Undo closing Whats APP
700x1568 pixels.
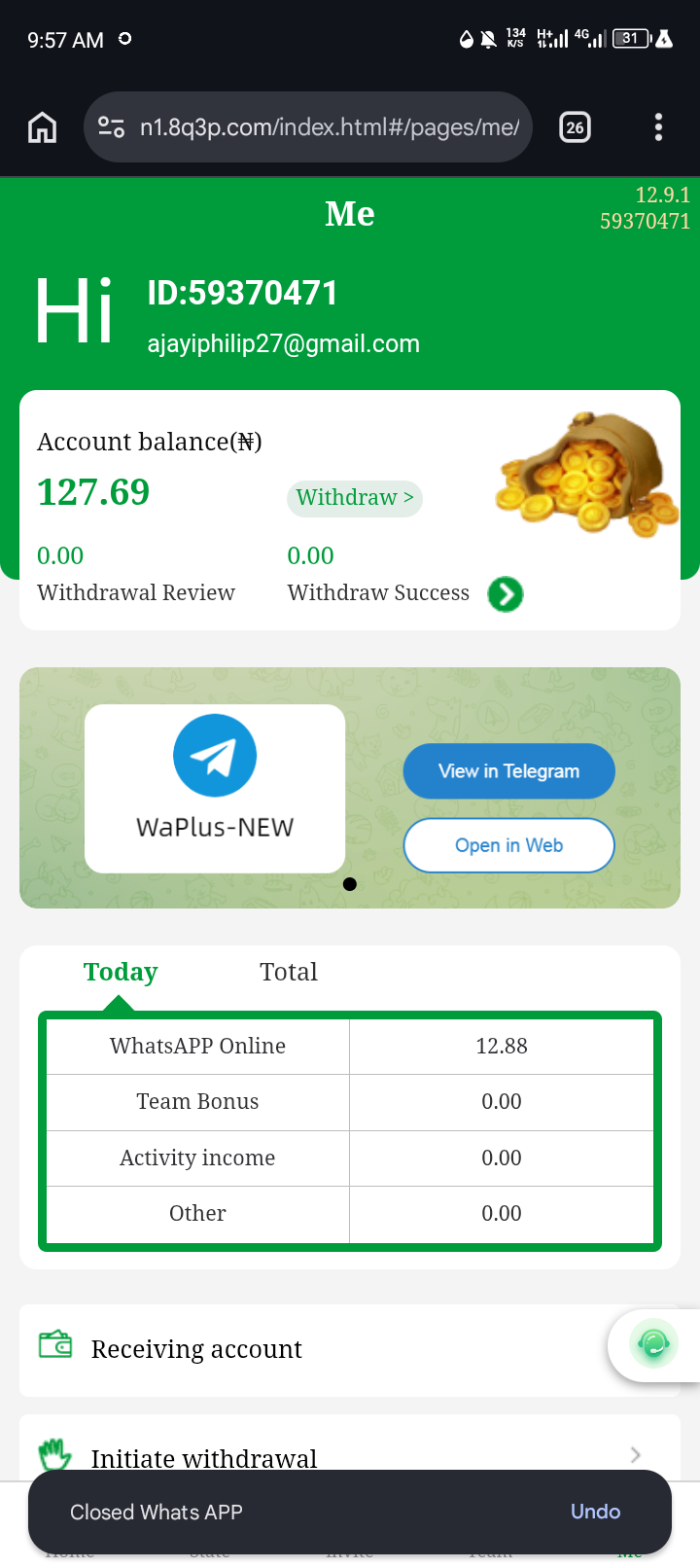[595, 1512]
